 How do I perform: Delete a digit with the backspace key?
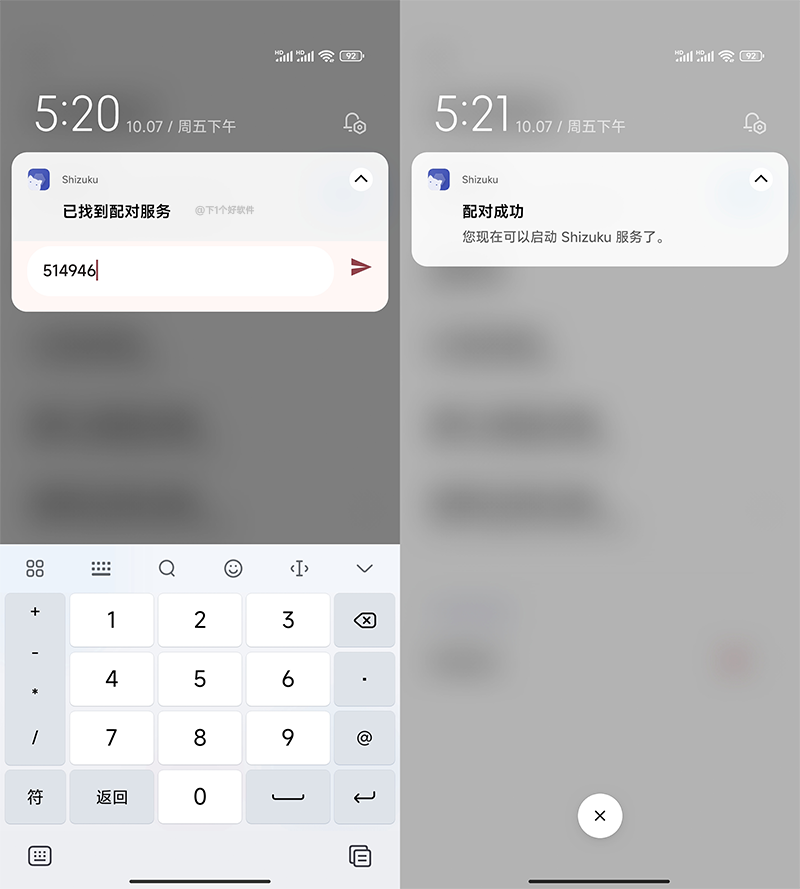click(364, 620)
